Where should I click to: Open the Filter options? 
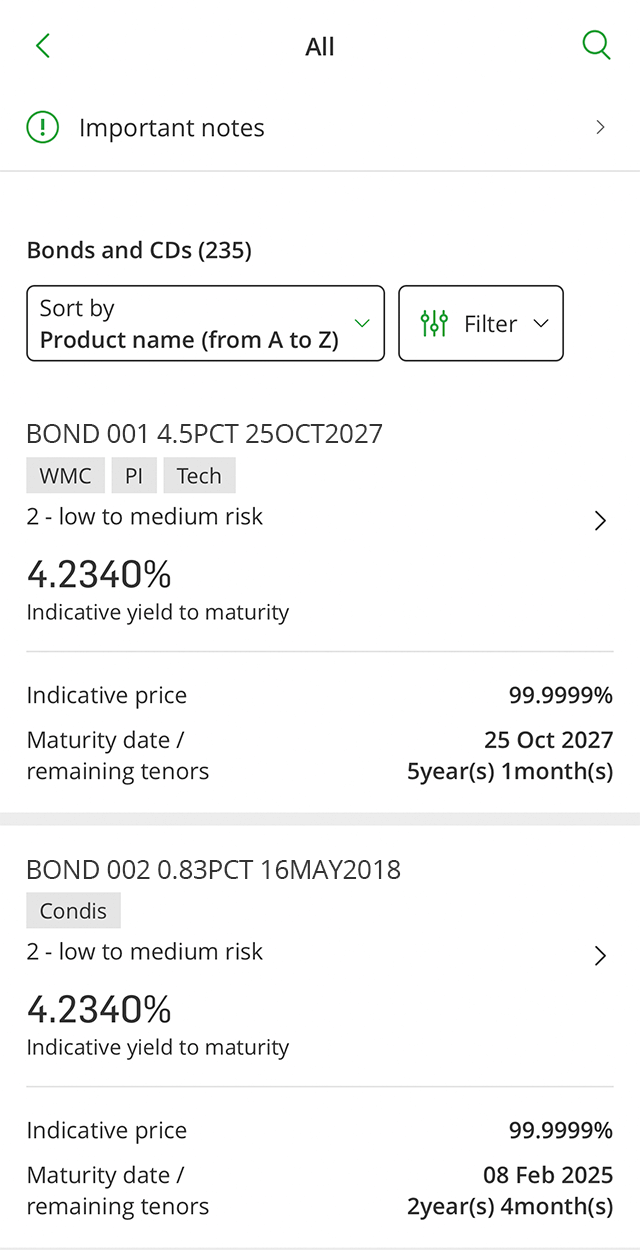point(481,323)
